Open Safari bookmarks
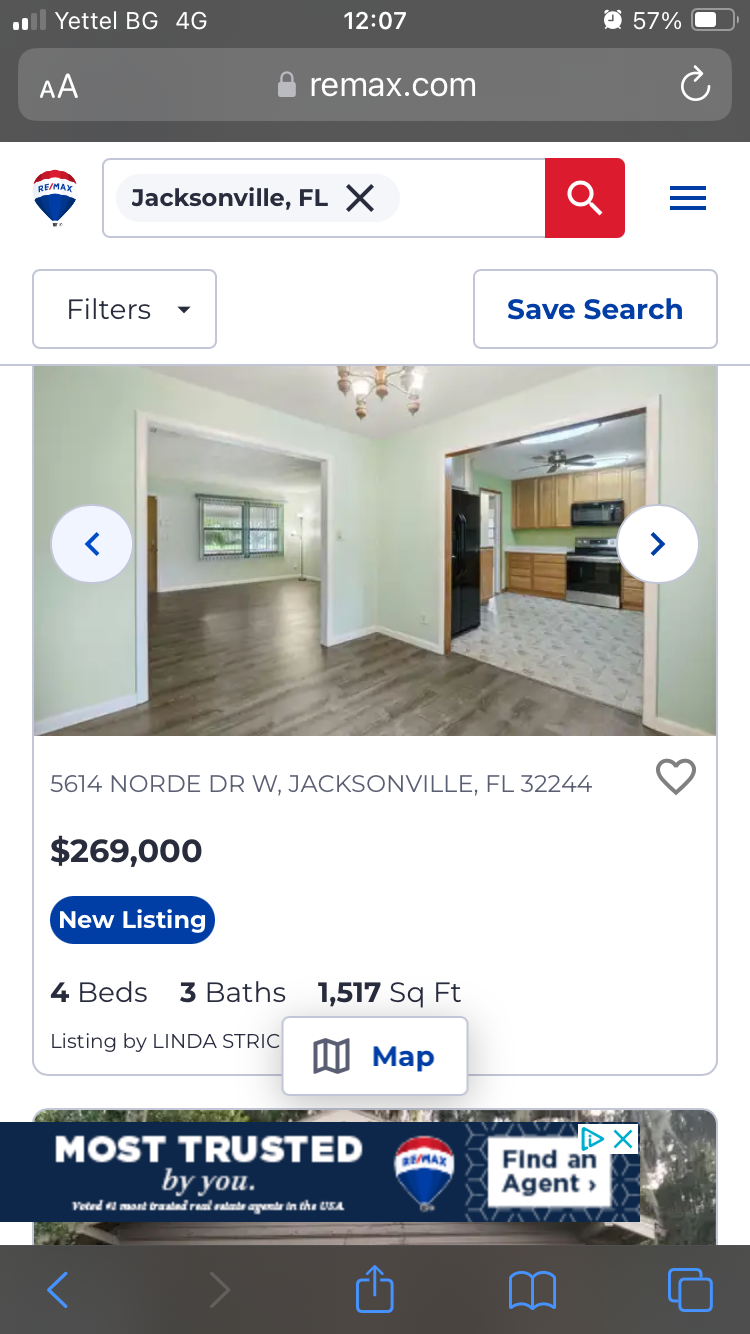This screenshot has height=1334, width=750. pyautogui.click(x=532, y=1290)
